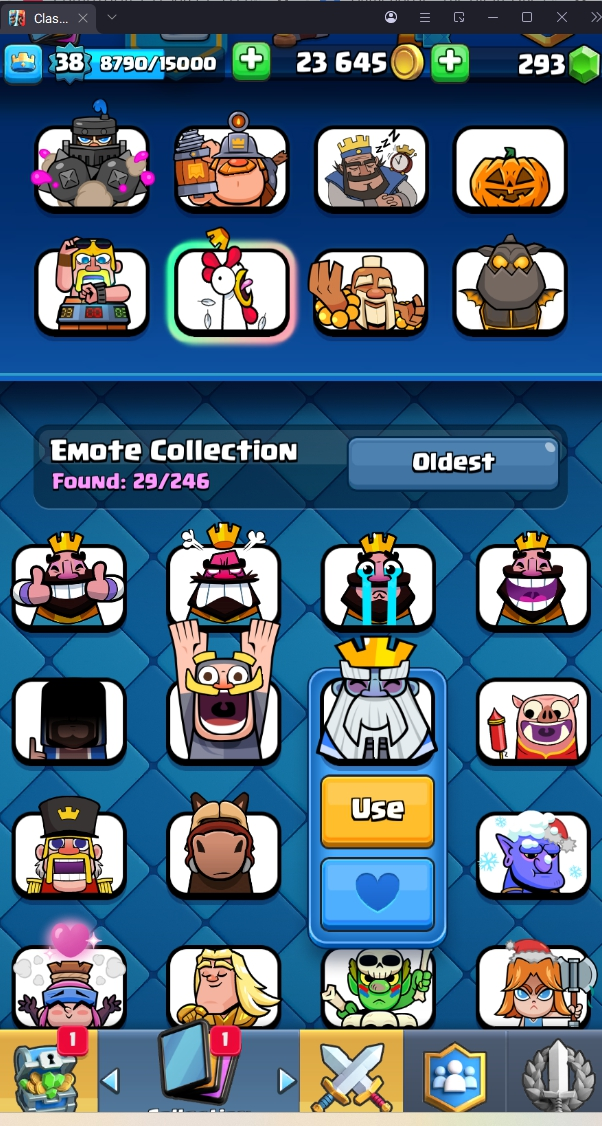This screenshot has height=1126, width=602.
Task: Tap the green plus button next to experience
Action: [251, 62]
